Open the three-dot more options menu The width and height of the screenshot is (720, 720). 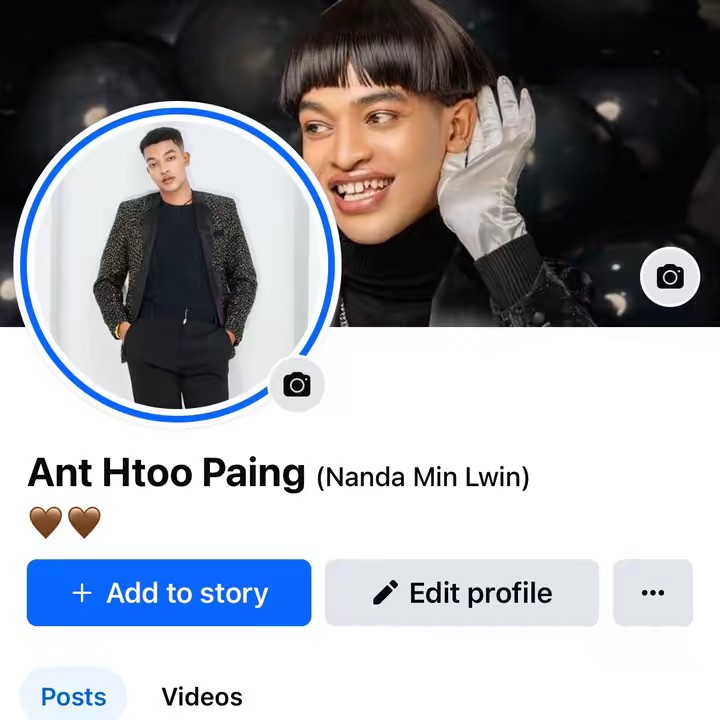pos(653,593)
